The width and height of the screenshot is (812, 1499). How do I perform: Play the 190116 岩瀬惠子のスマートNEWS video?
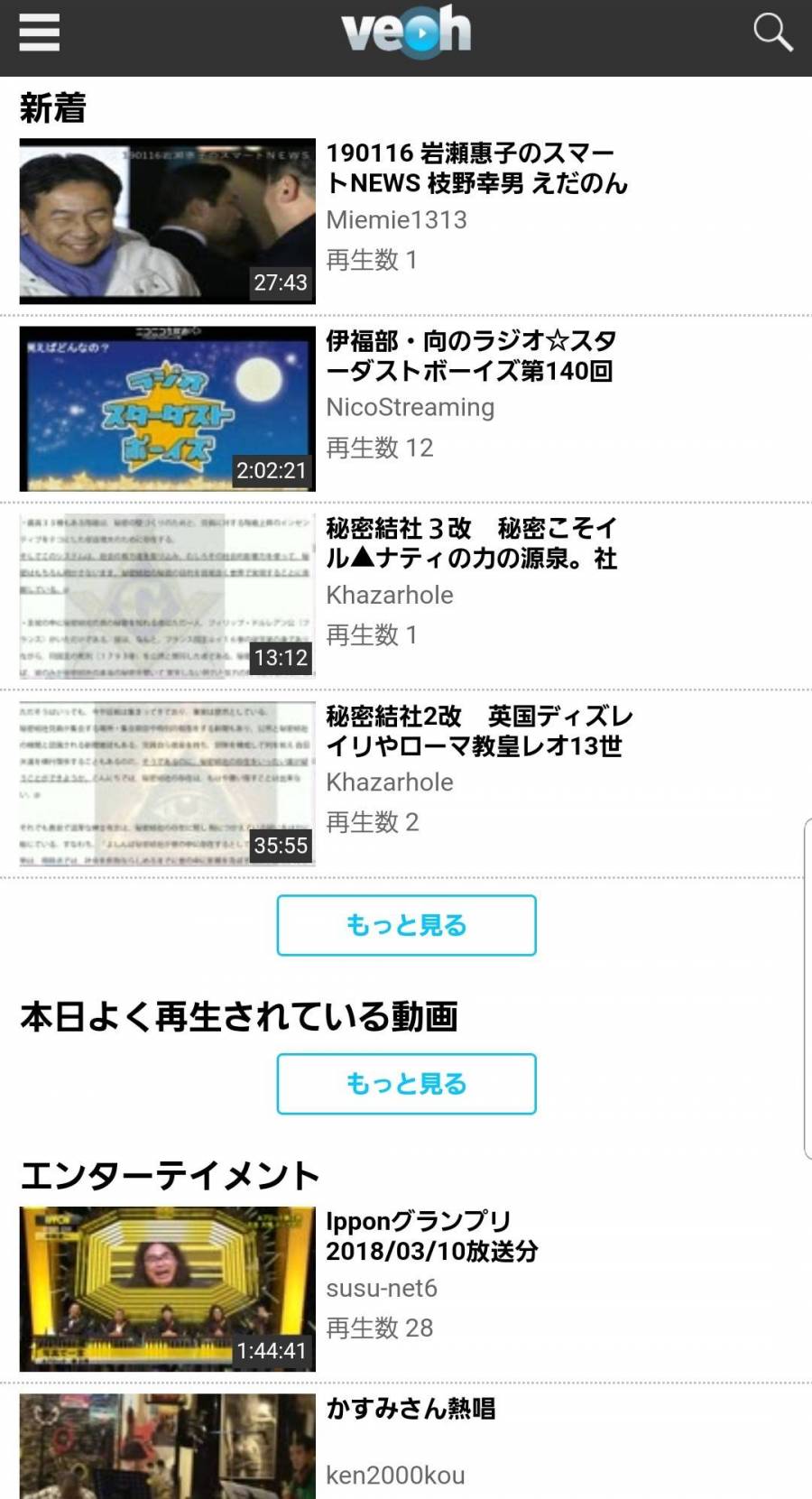(168, 221)
